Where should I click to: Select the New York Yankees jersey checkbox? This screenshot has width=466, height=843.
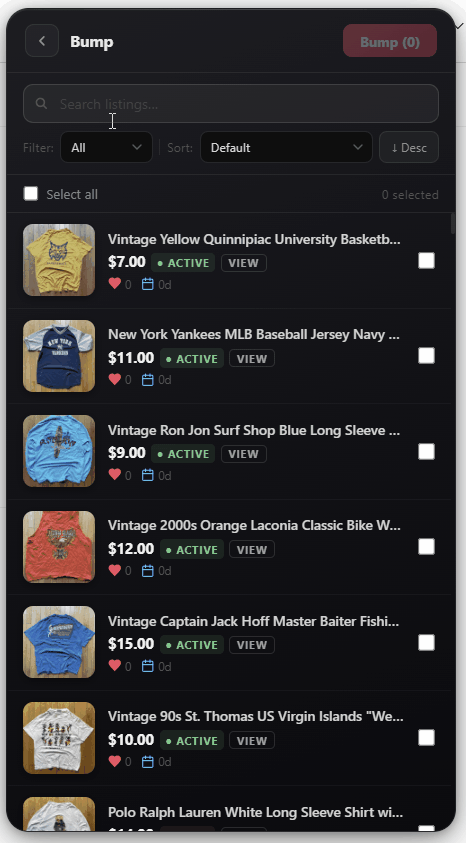(x=426, y=356)
